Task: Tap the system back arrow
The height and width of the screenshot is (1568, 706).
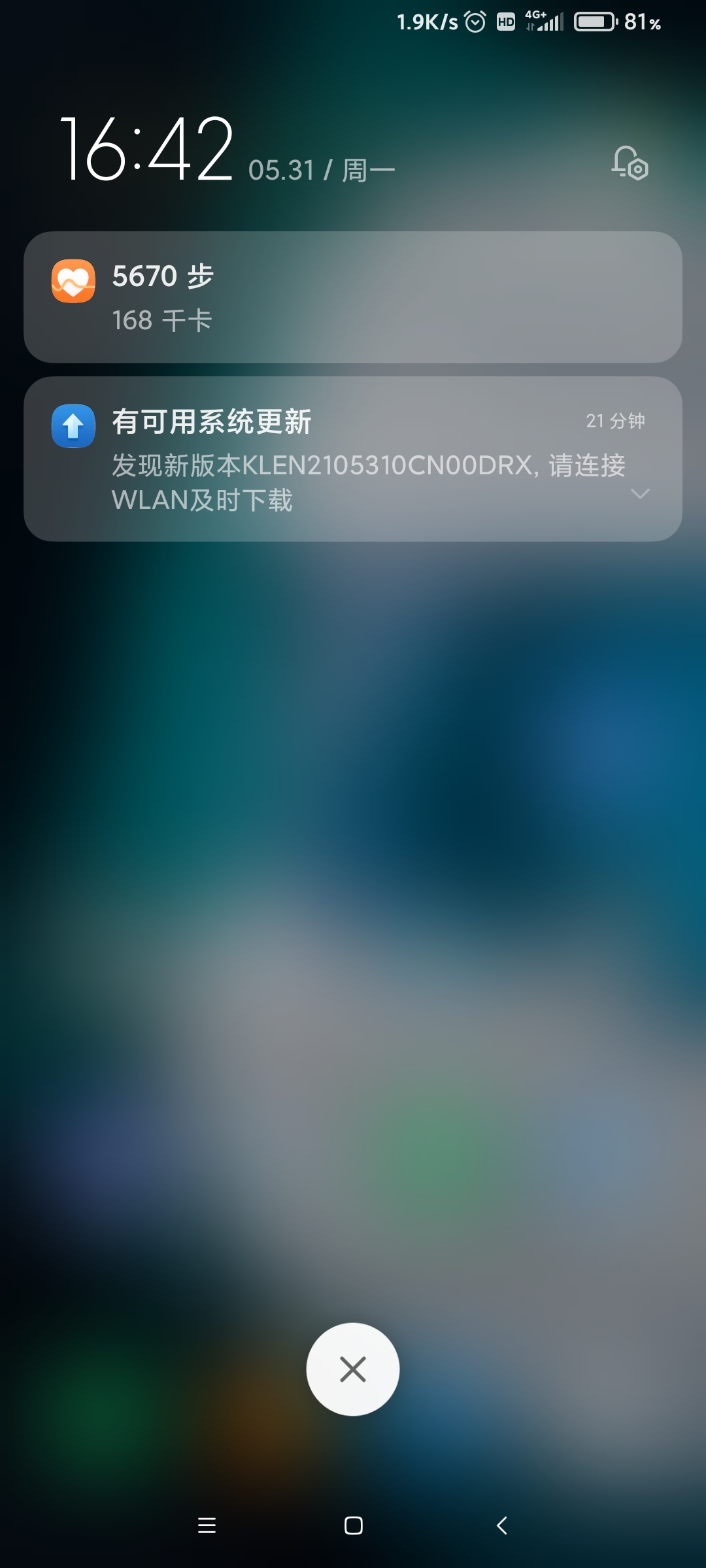Action: click(x=501, y=1526)
